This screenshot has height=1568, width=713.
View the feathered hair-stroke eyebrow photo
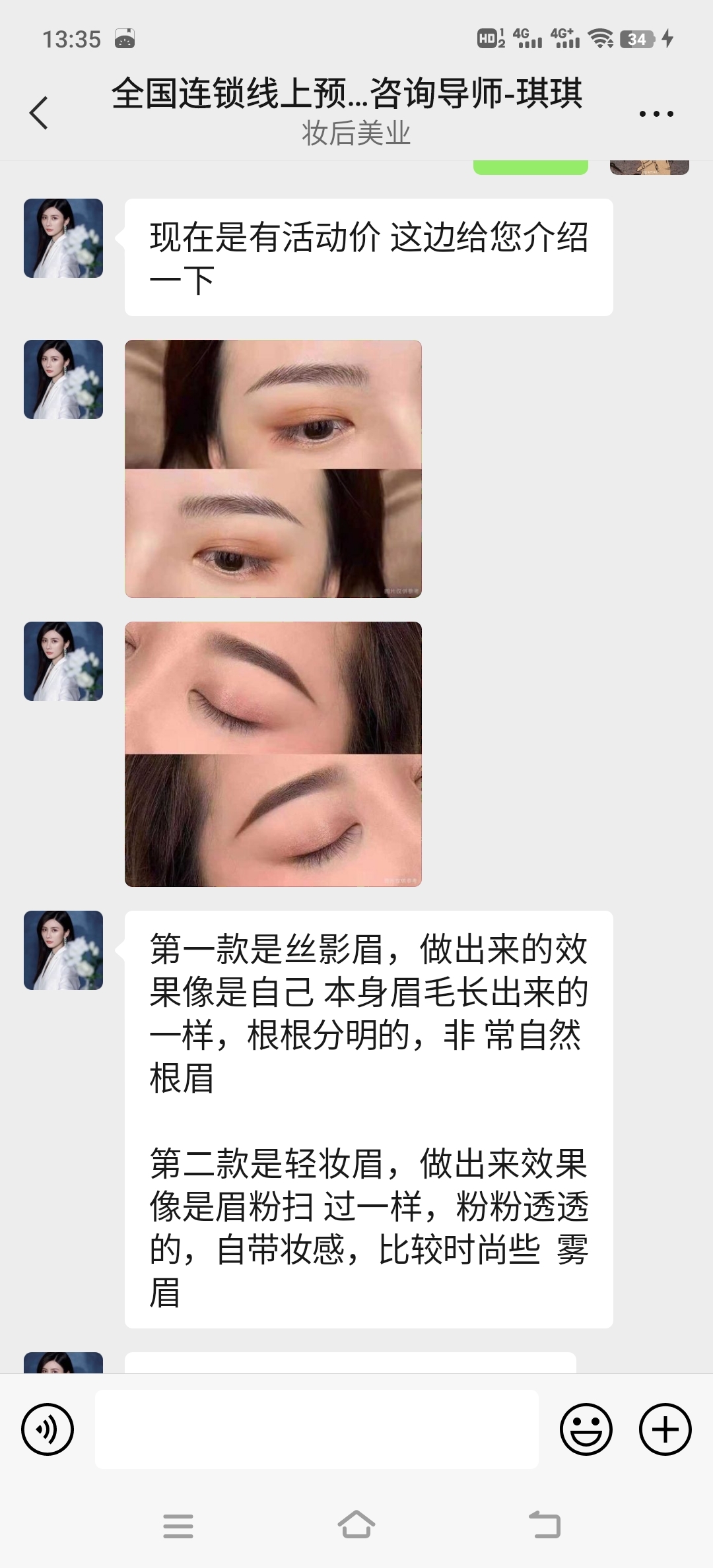click(x=273, y=469)
